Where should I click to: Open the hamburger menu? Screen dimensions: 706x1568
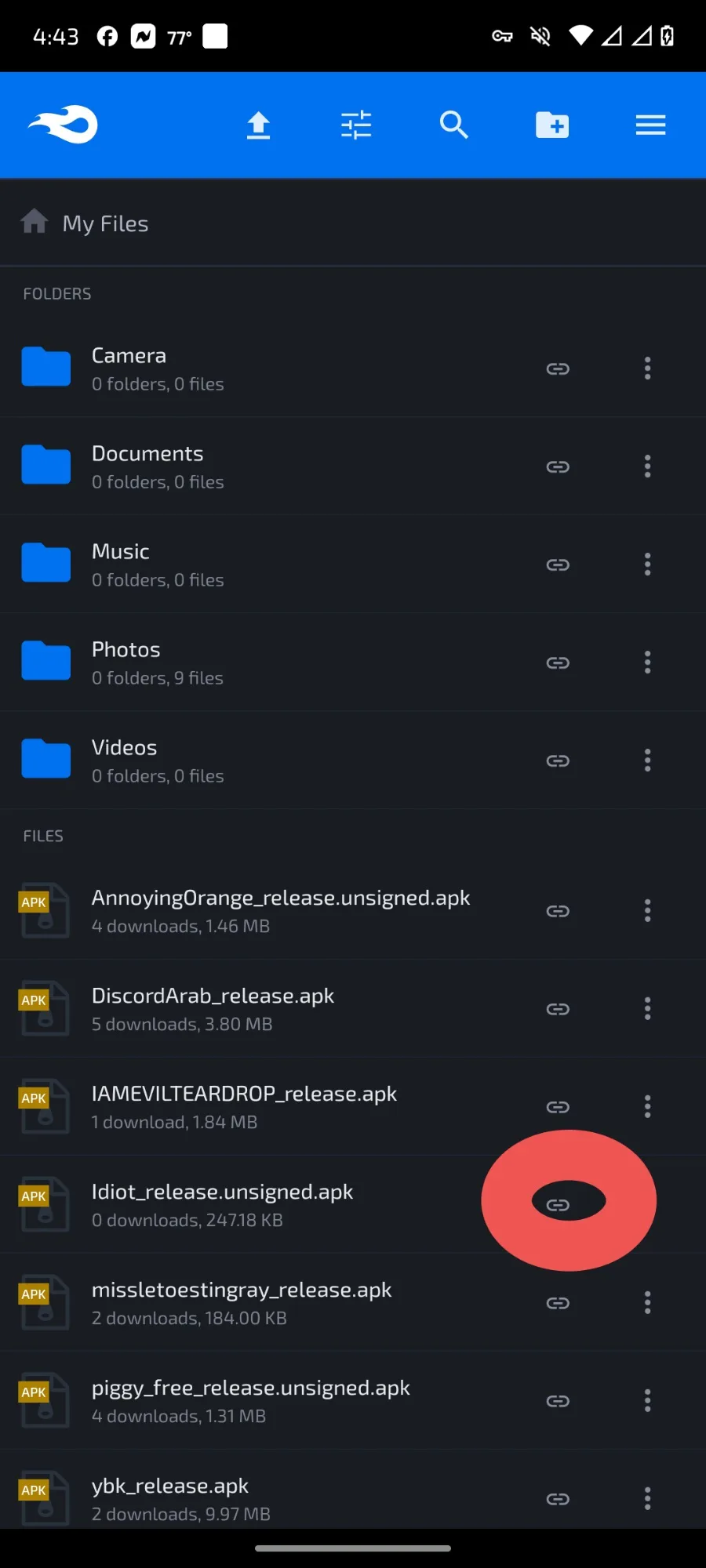pos(650,125)
